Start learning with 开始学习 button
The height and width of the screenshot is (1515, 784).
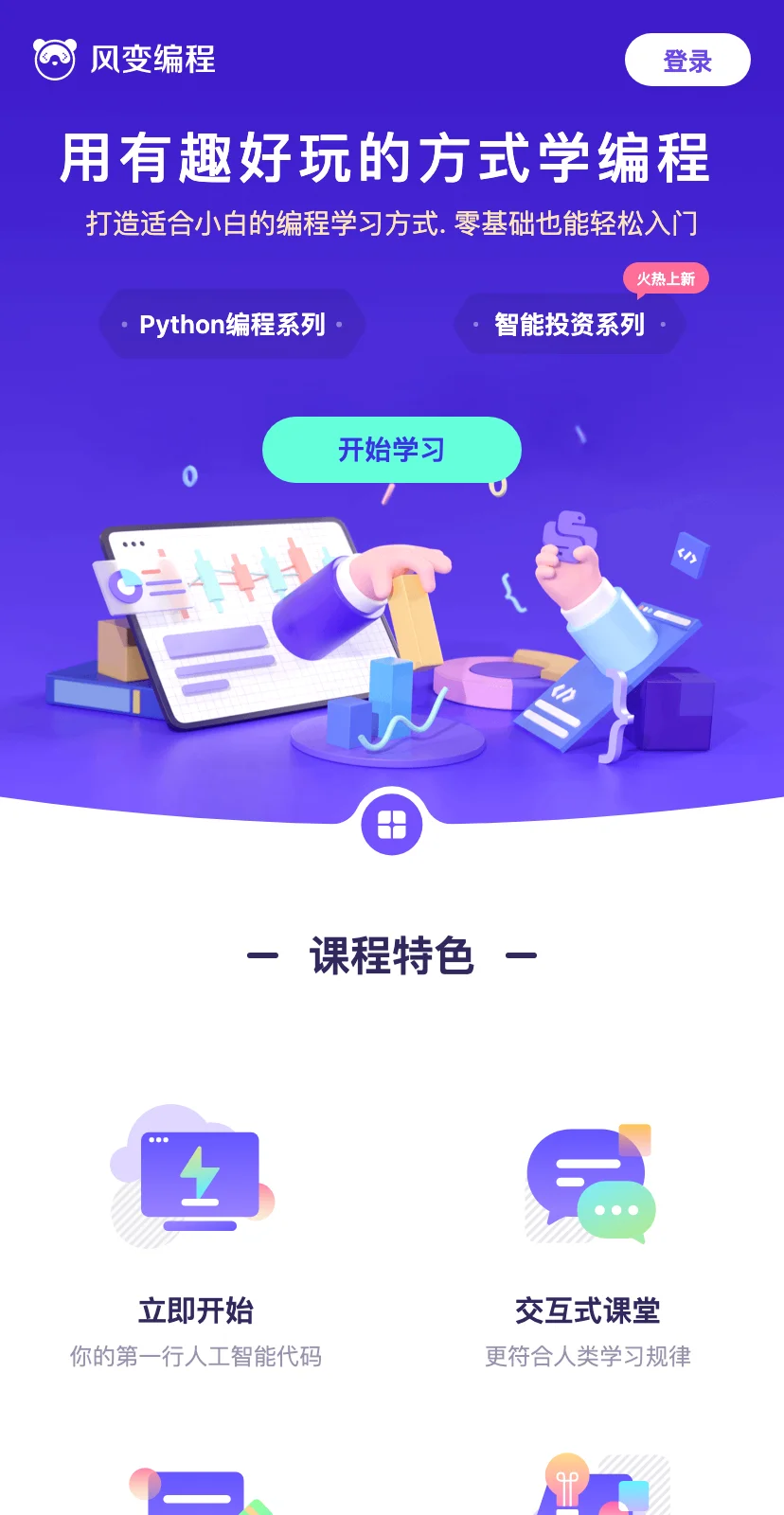[x=391, y=450]
